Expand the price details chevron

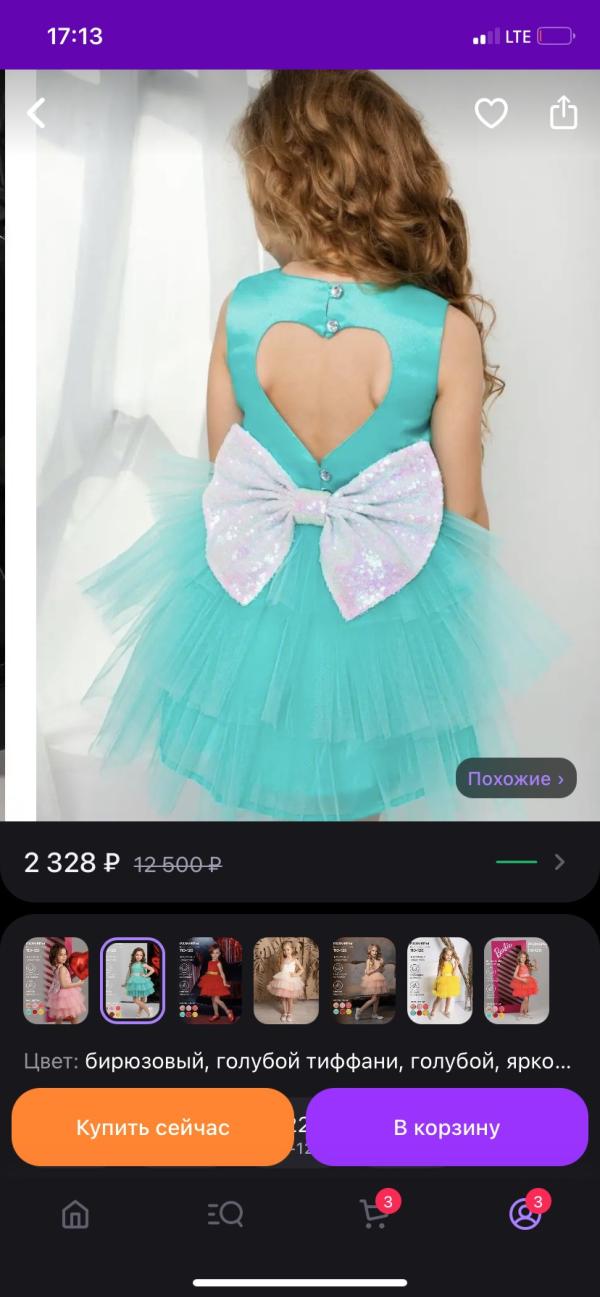point(560,862)
